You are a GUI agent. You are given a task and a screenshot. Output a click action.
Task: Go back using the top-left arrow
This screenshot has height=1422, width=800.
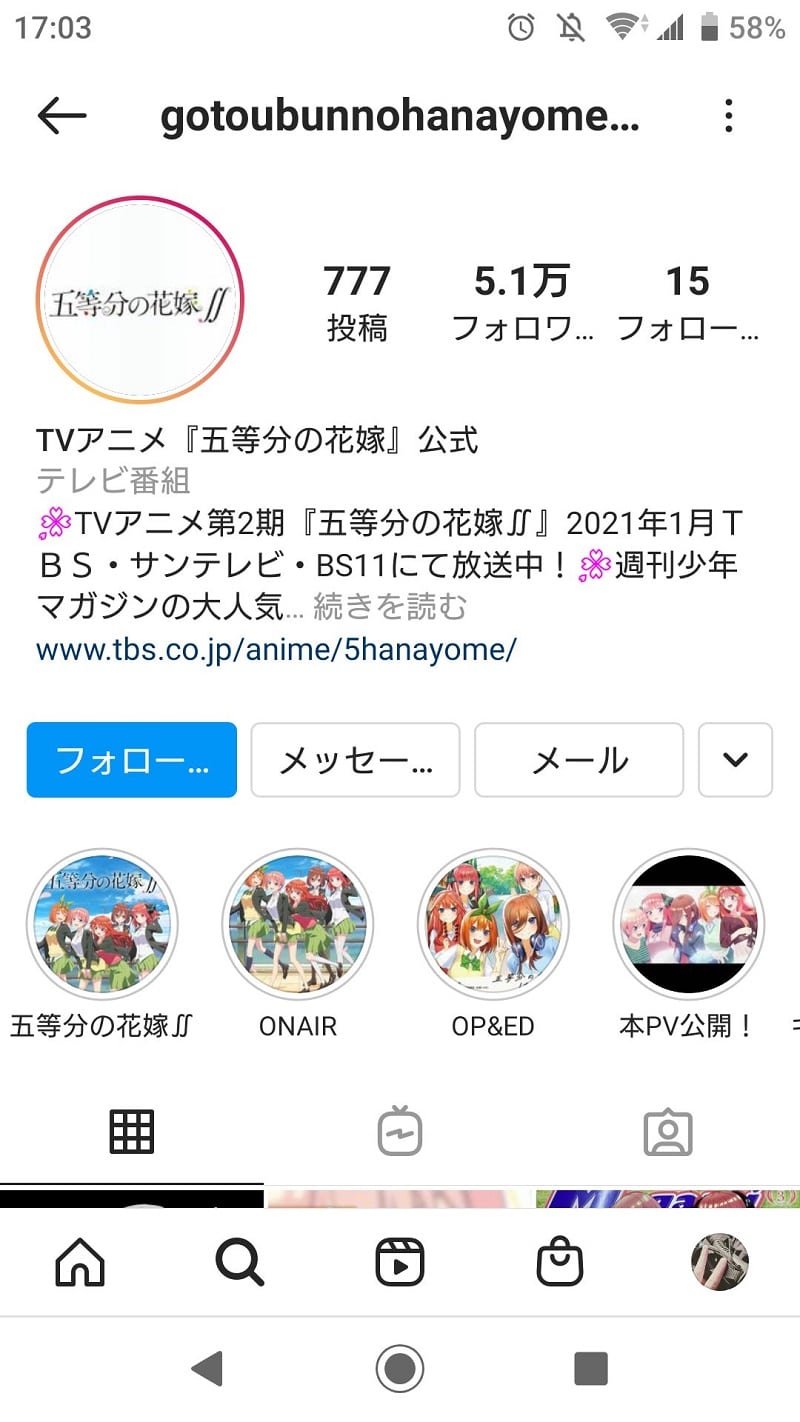[x=62, y=117]
